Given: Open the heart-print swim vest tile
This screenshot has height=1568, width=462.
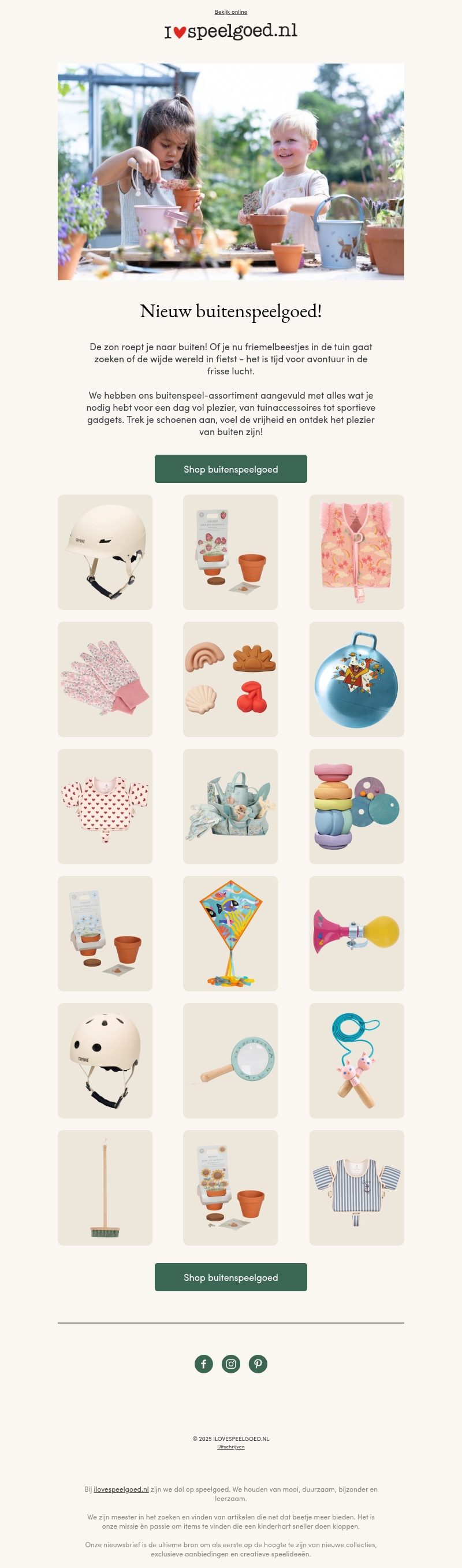Looking at the screenshot, I should (x=105, y=807).
